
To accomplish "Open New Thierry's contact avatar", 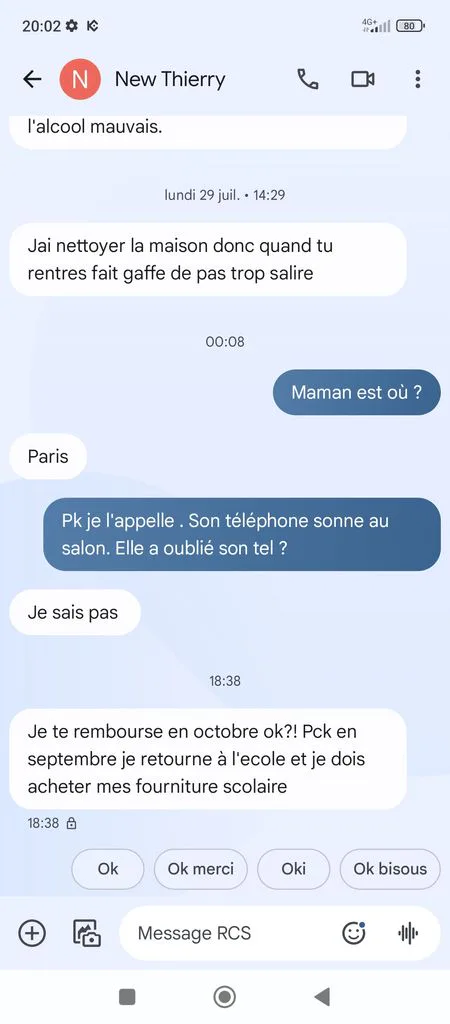I will (80, 80).
